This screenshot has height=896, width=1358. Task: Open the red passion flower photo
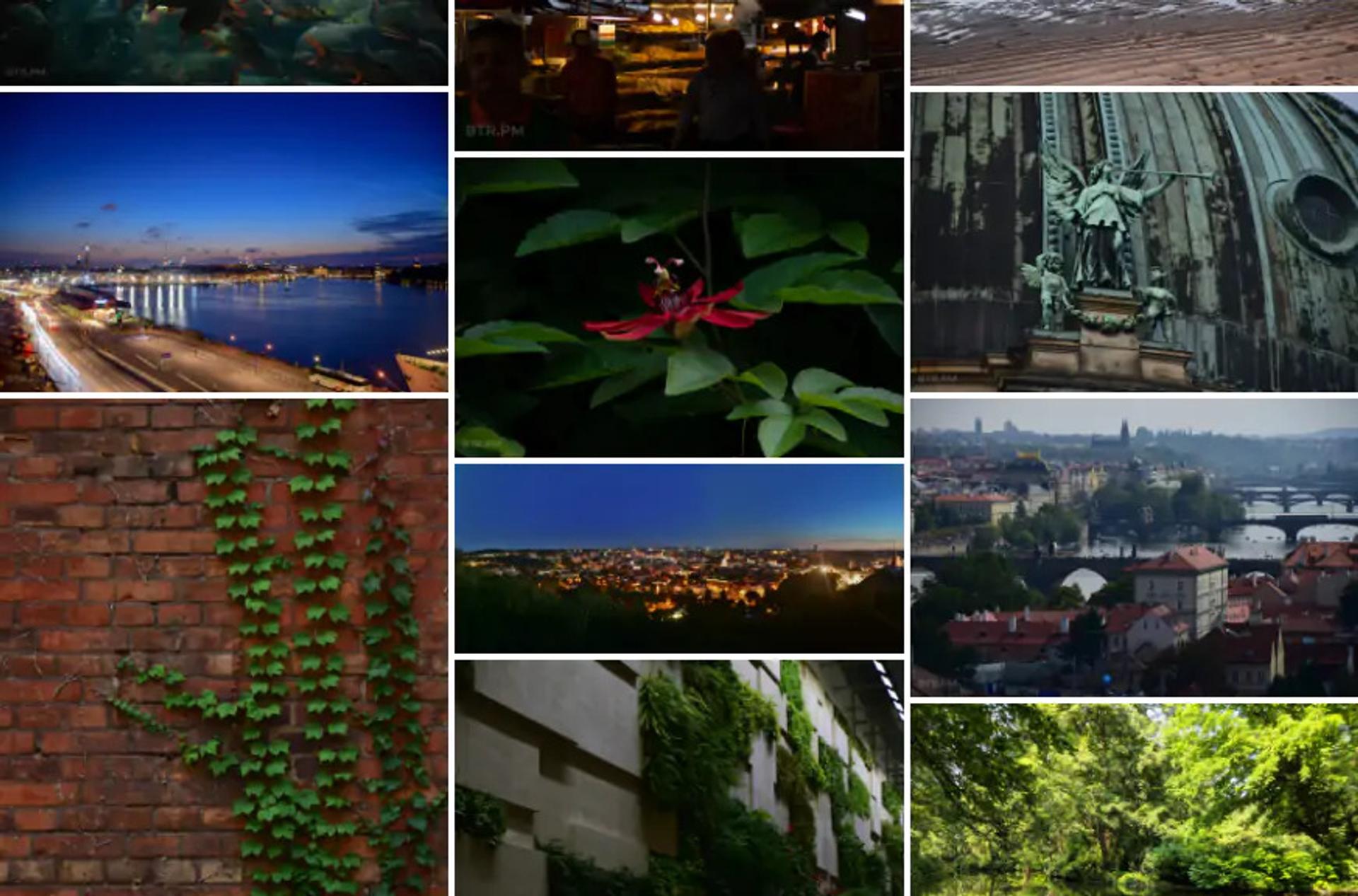coord(679,307)
